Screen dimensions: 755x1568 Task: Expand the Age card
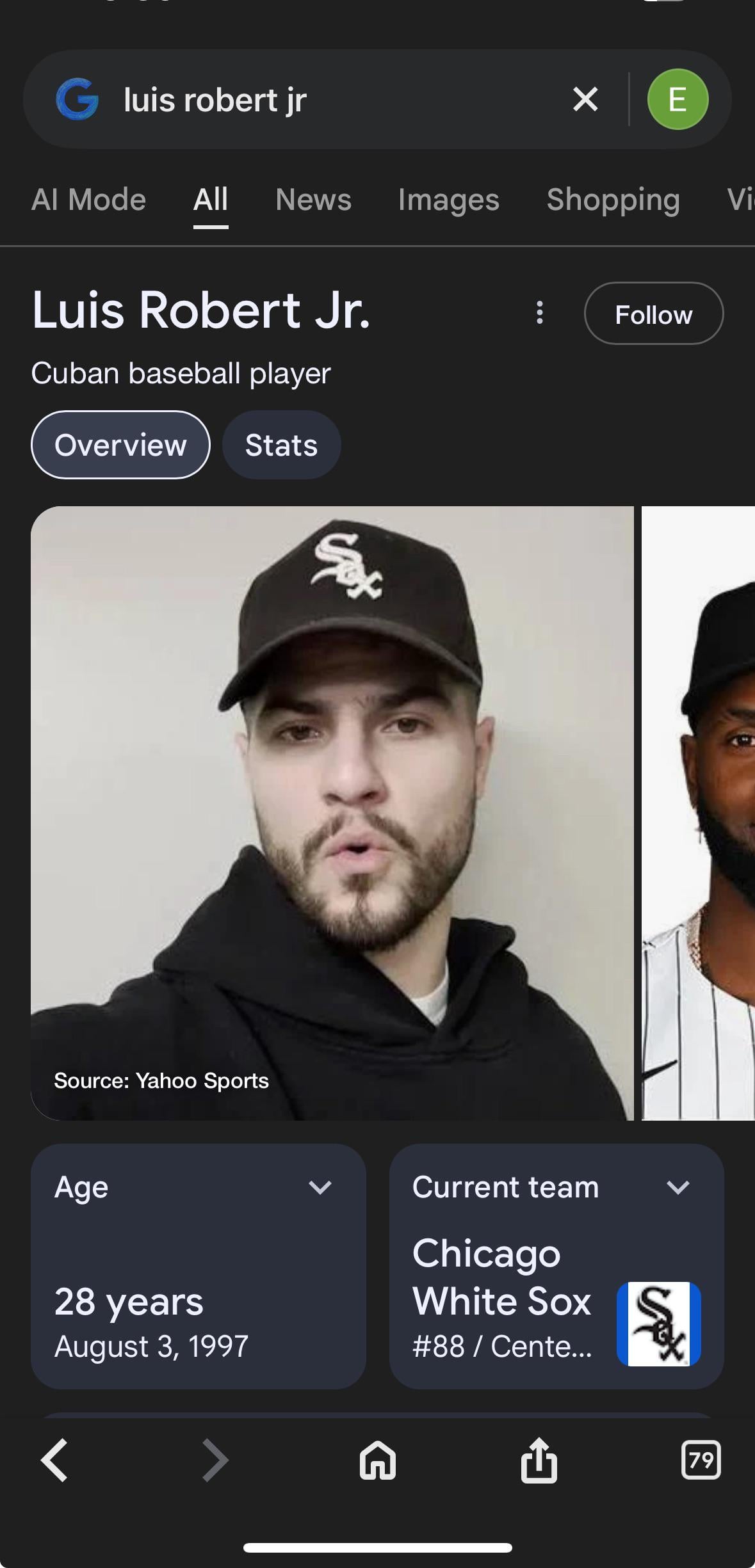(320, 1187)
